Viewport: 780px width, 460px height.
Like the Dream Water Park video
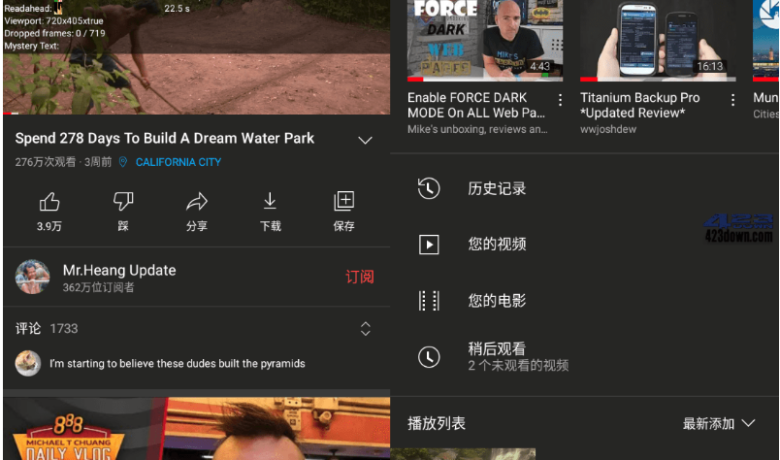(49, 209)
